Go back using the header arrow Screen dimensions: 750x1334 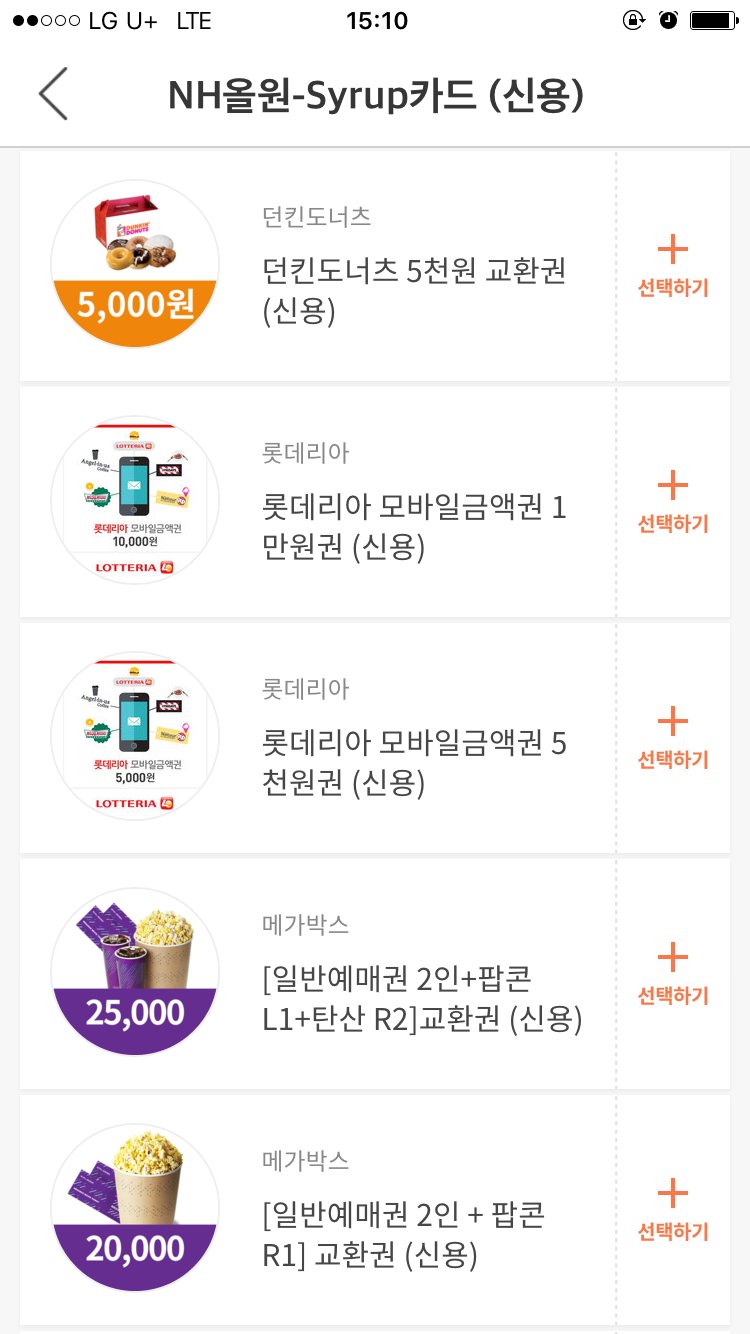pyautogui.click(x=54, y=95)
